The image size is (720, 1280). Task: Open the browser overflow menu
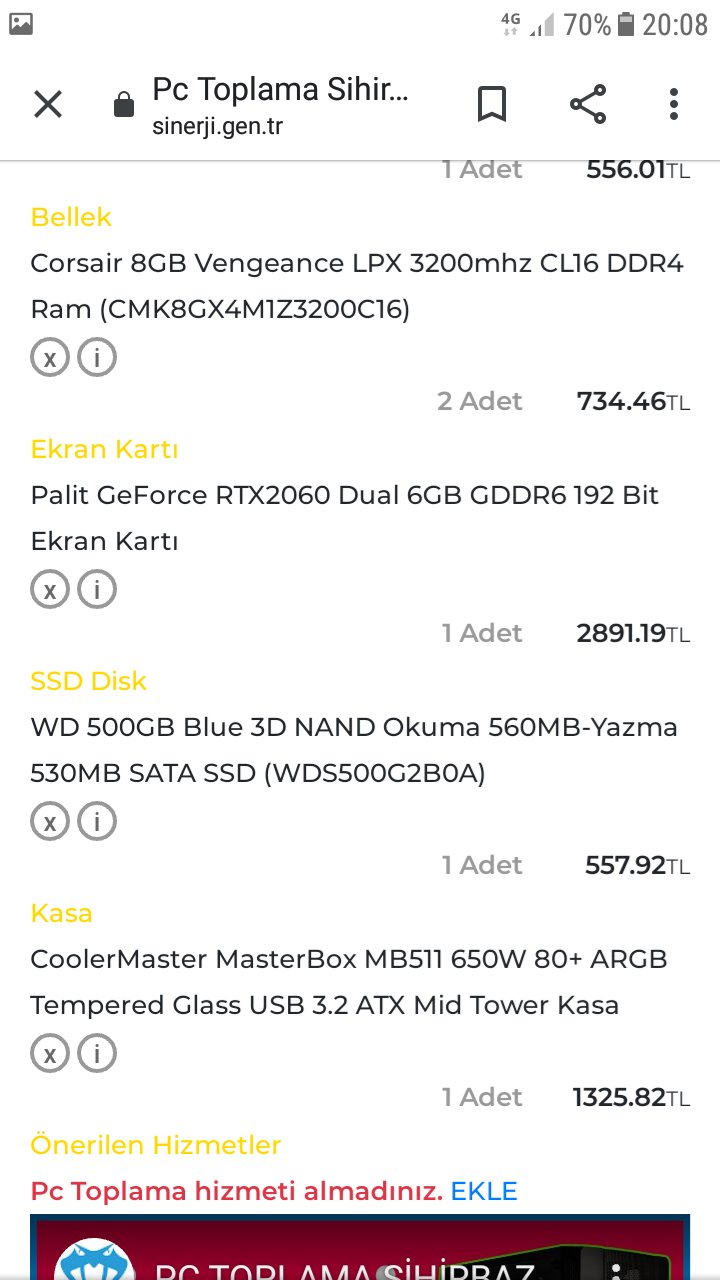pyautogui.click(x=674, y=104)
